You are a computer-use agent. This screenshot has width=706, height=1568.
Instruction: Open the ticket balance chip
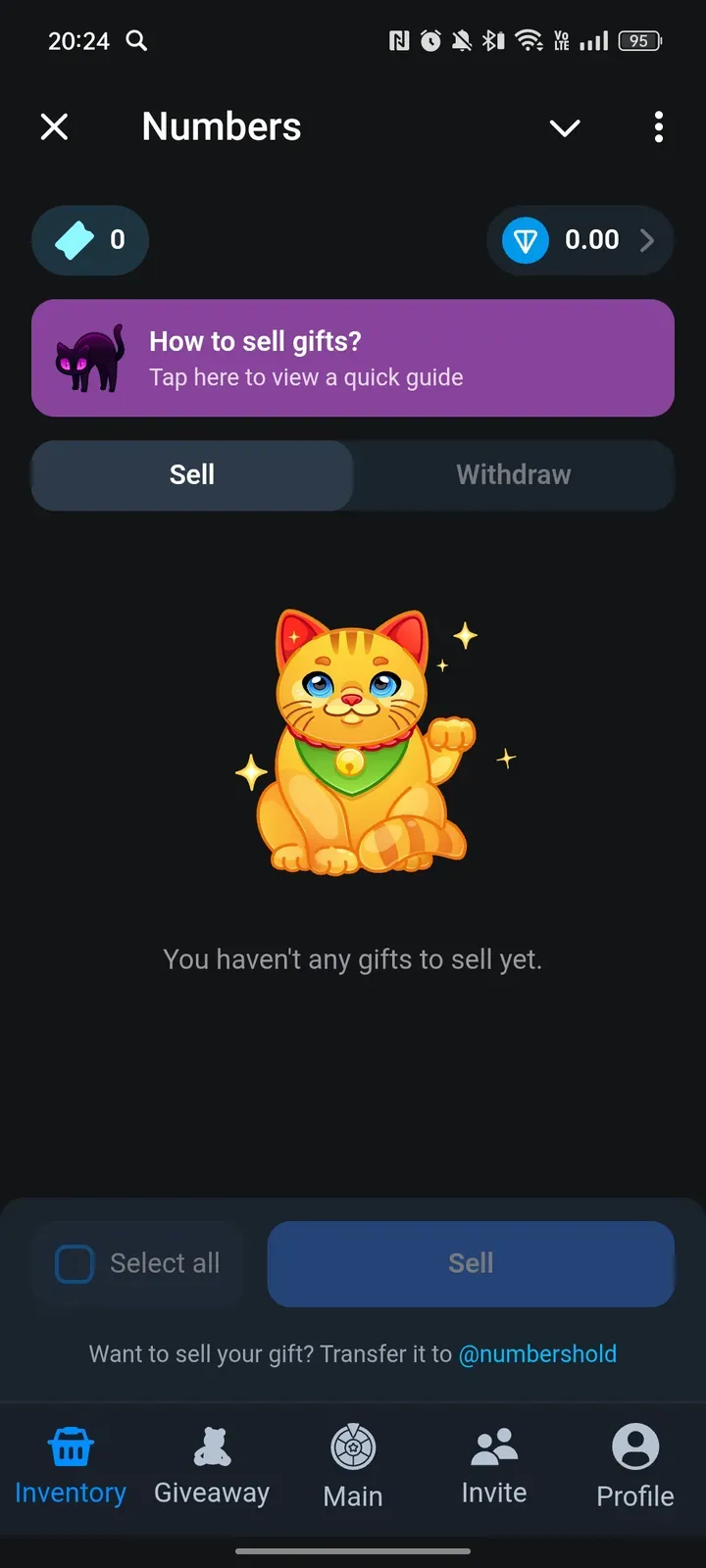[x=90, y=240]
